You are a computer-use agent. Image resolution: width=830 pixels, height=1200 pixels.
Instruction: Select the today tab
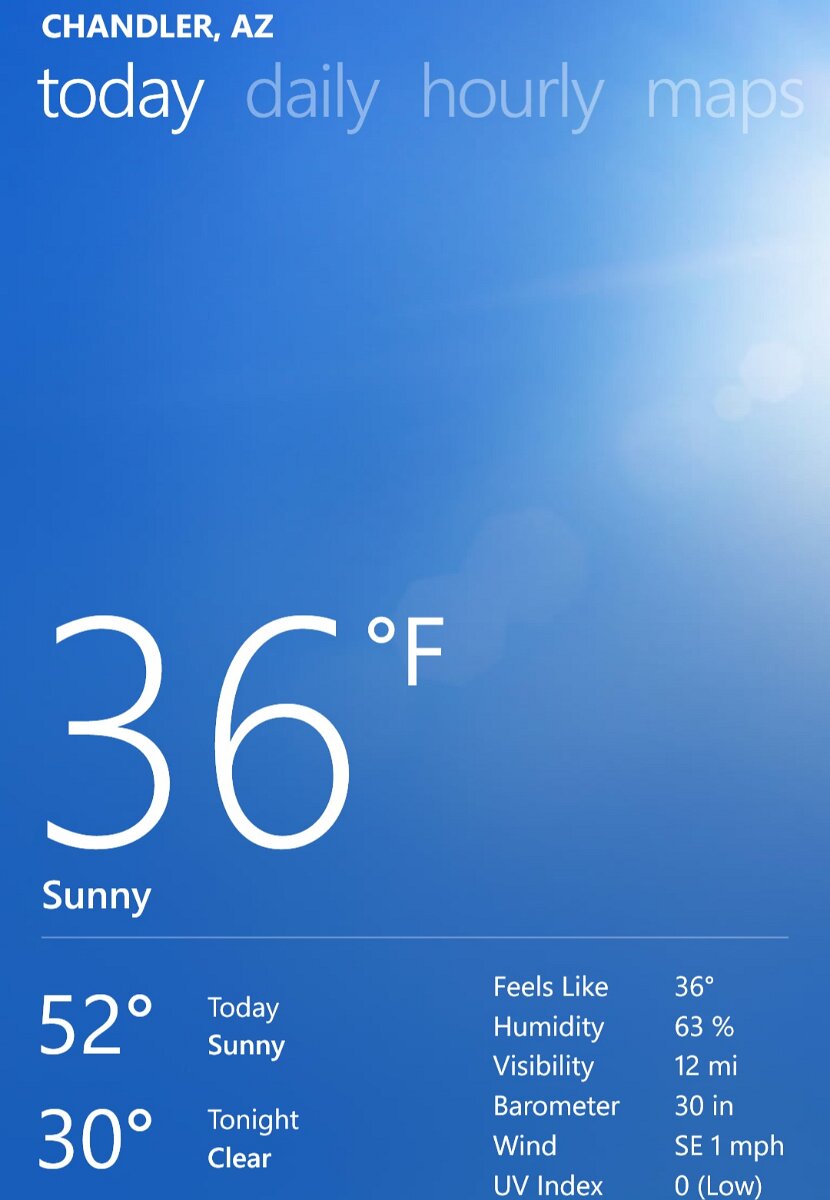[x=120, y=96]
